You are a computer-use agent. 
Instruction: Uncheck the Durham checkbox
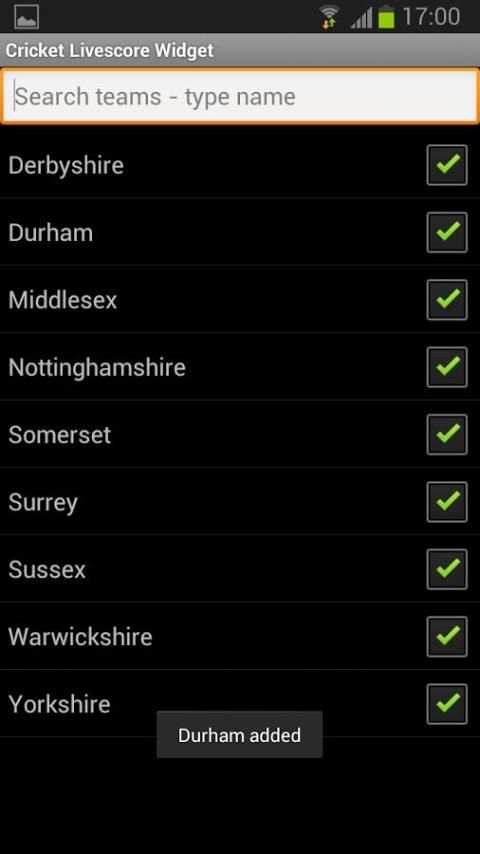click(x=447, y=233)
